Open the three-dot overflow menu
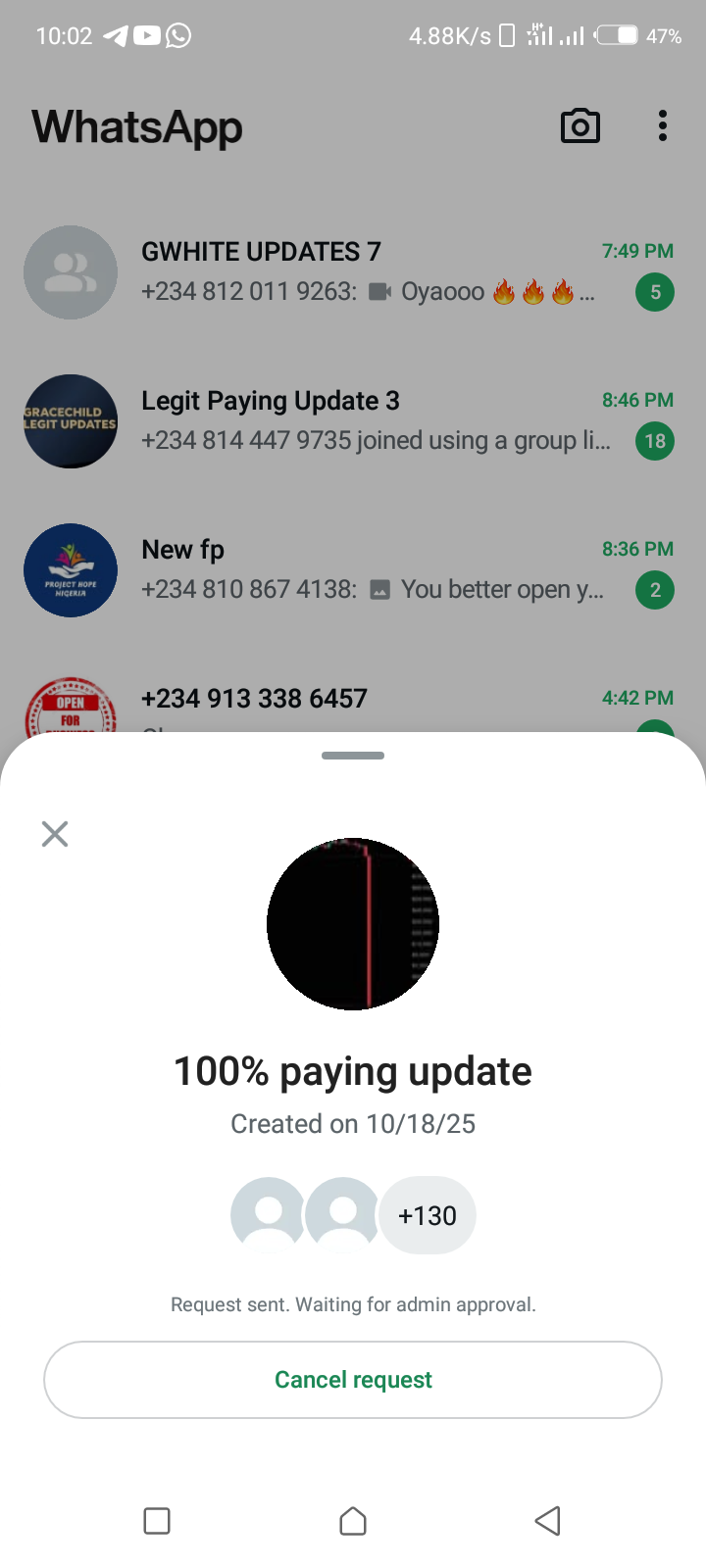This screenshot has width=706, height=1568. coord(663,126)
